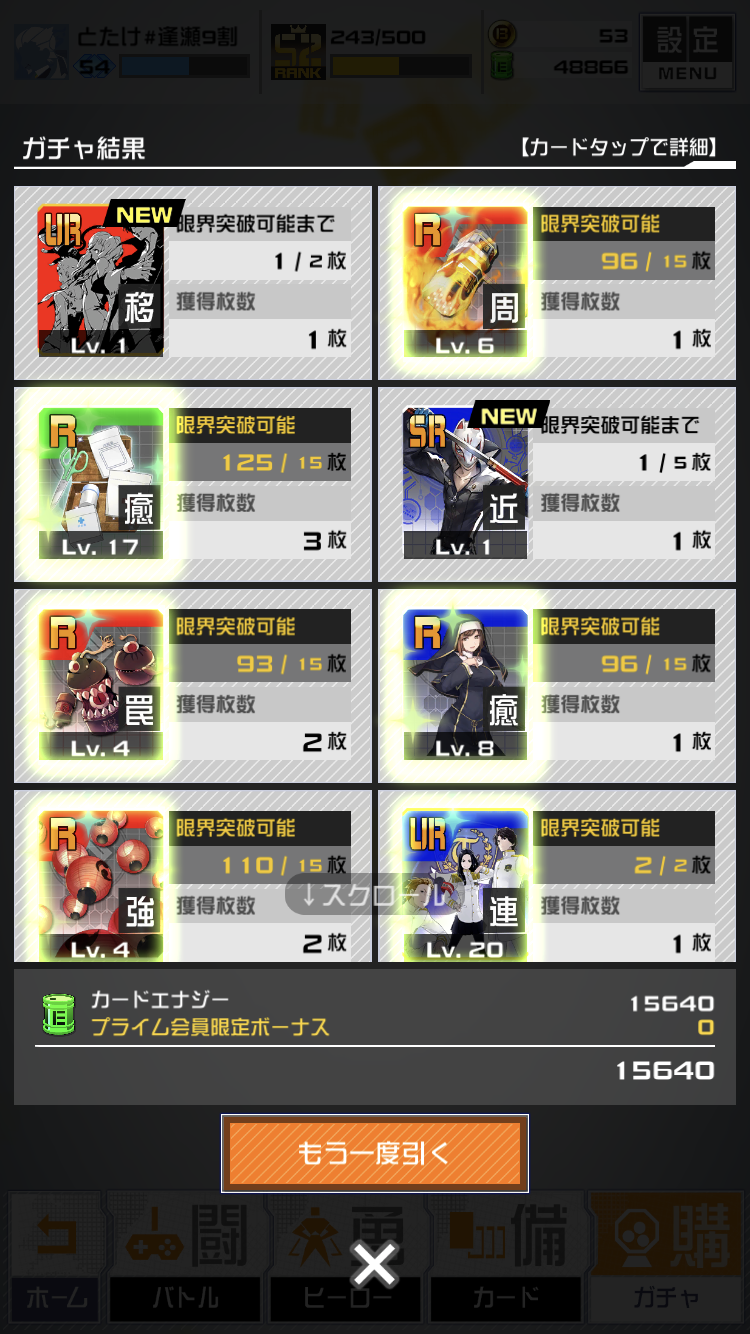Open the R card marked 周 at Lv. 6

point(465,282)
